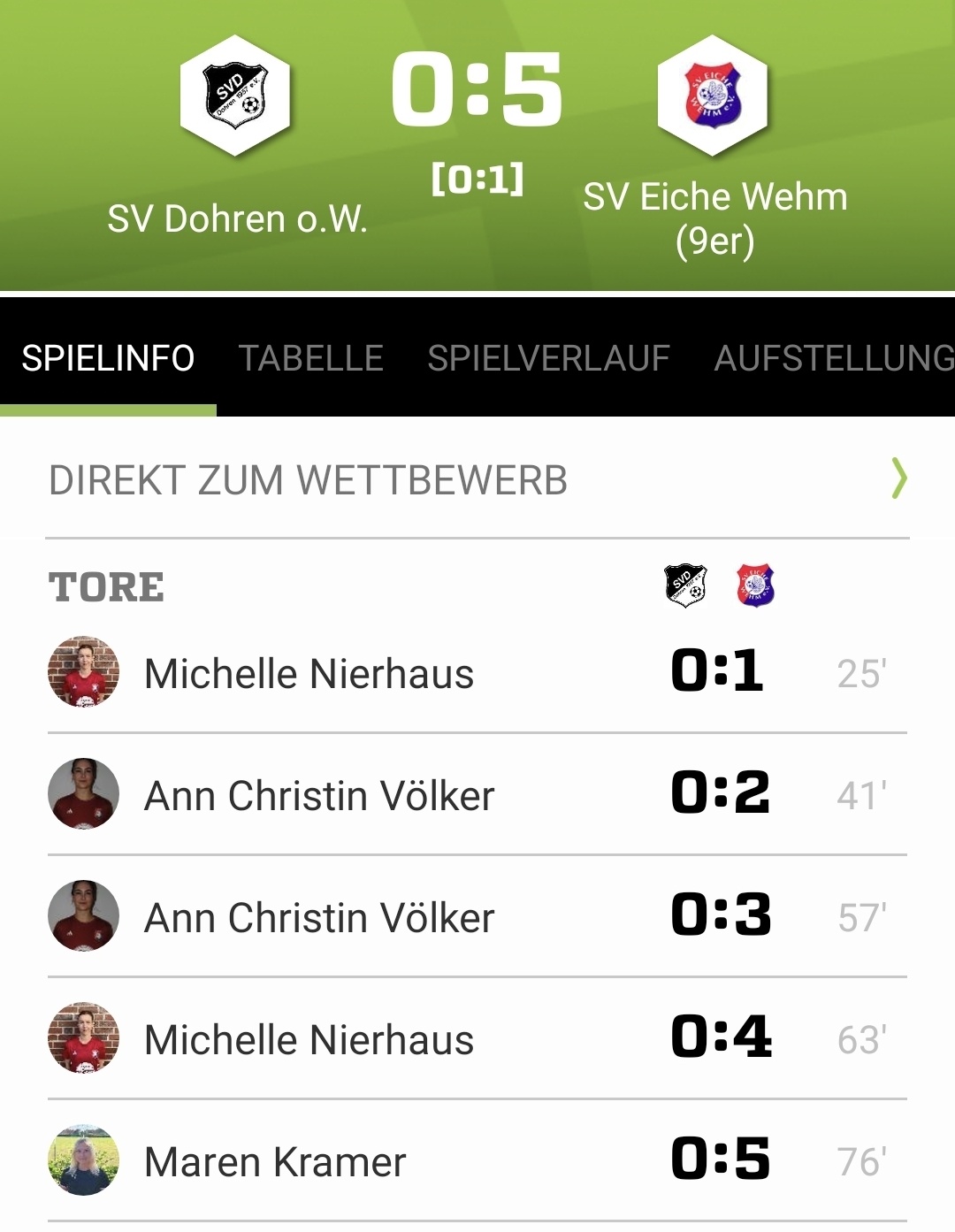Tap the Spielinfo tab
Image resolution: width=955 pixels, height=1232 pixels.
(108, 358)
